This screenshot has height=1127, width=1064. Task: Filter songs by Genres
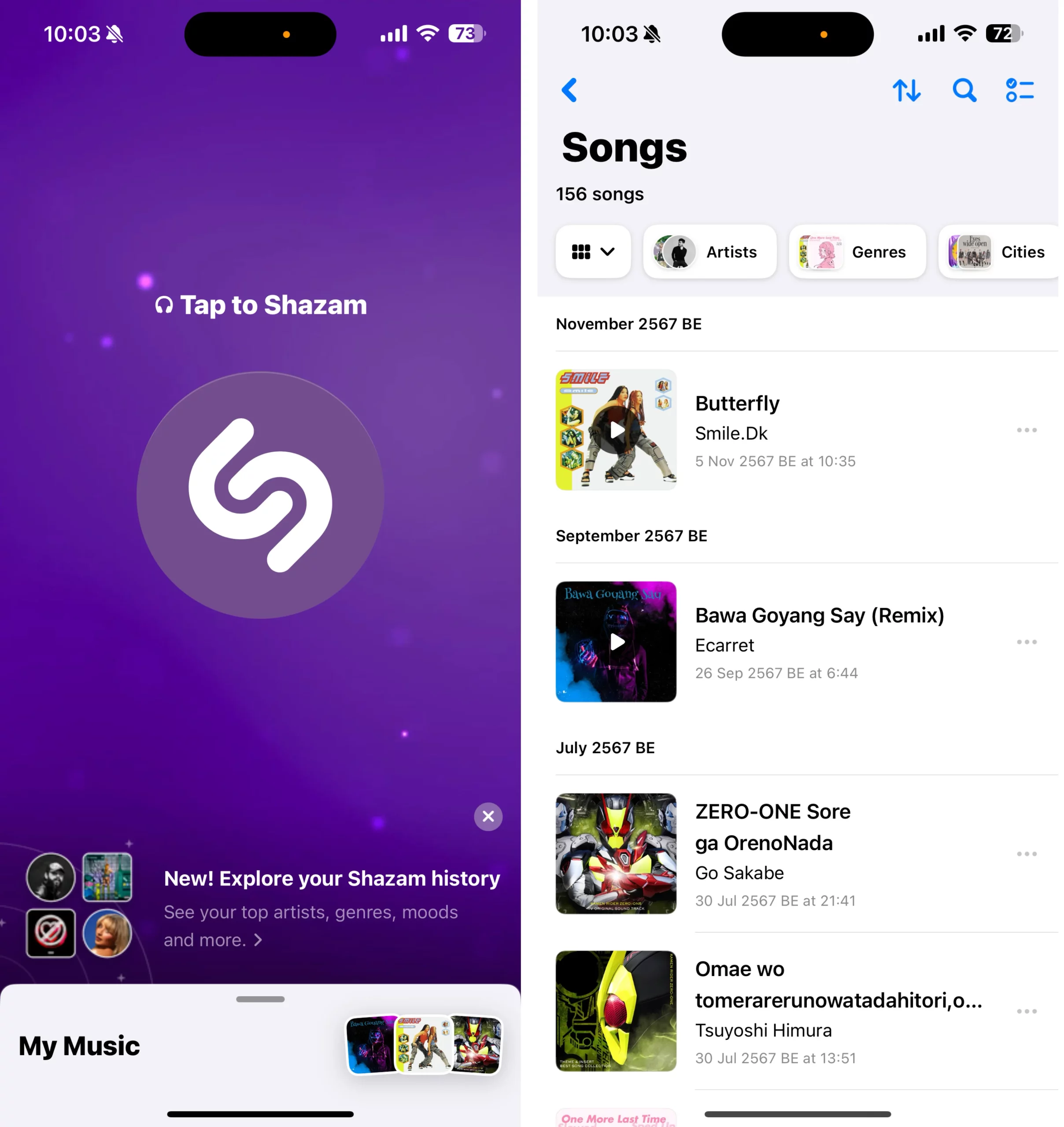(857, 252)
